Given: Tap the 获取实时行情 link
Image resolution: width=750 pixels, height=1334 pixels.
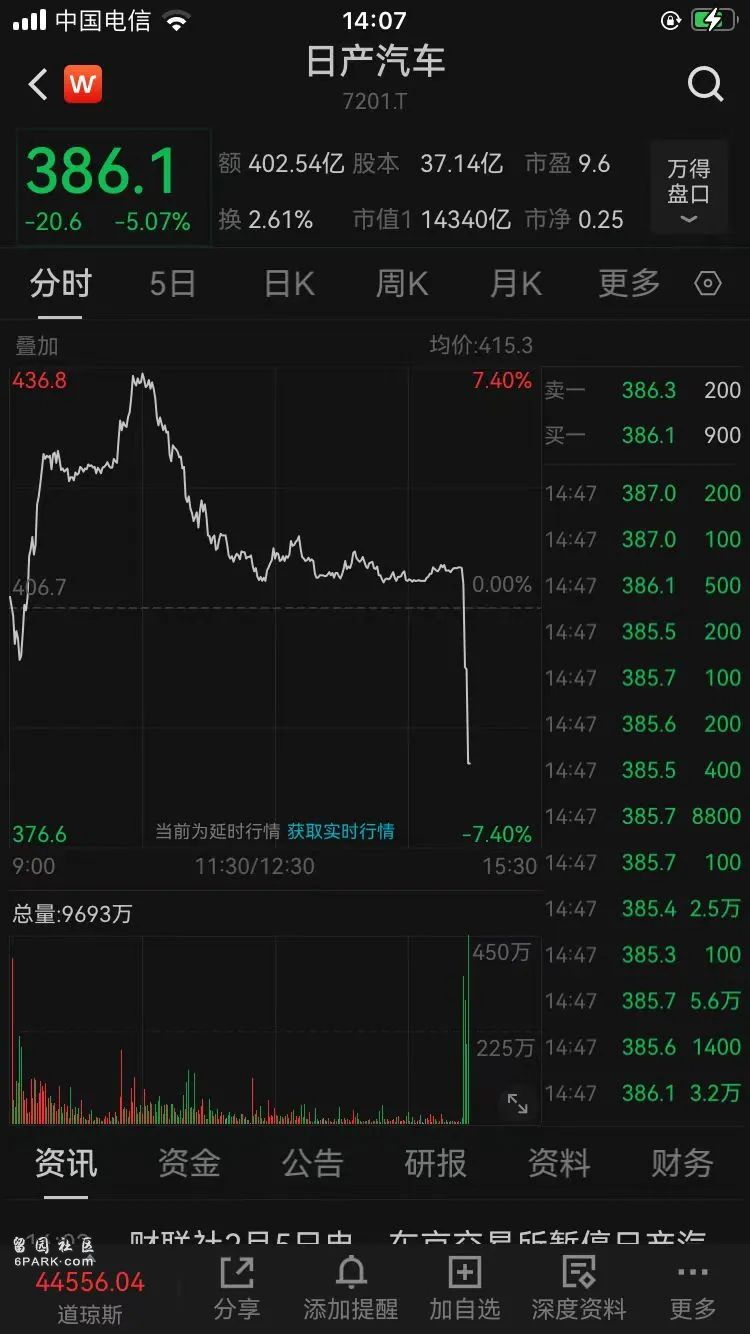Looking at the screenshot, I should [341, 831].
